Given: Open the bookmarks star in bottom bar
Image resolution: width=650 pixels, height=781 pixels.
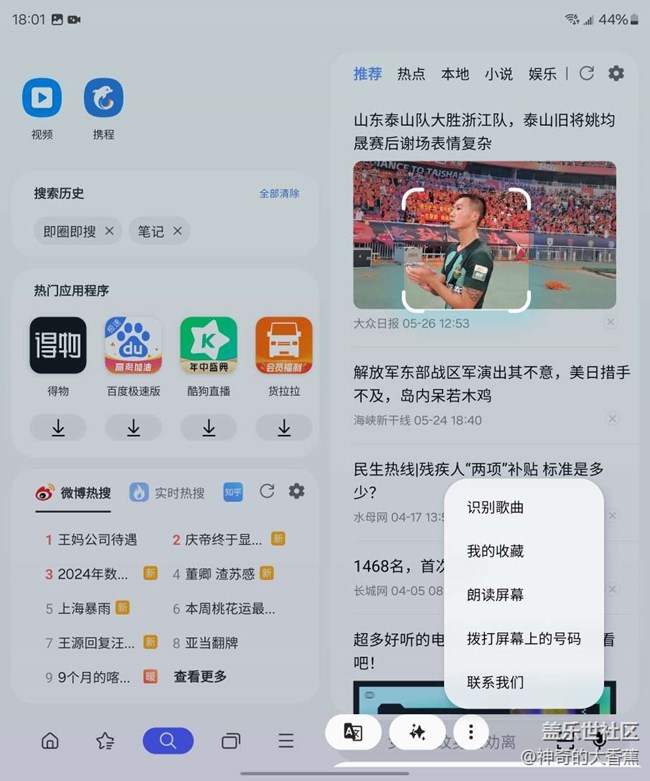Looking at the screenshot, I should coord(105,741).
